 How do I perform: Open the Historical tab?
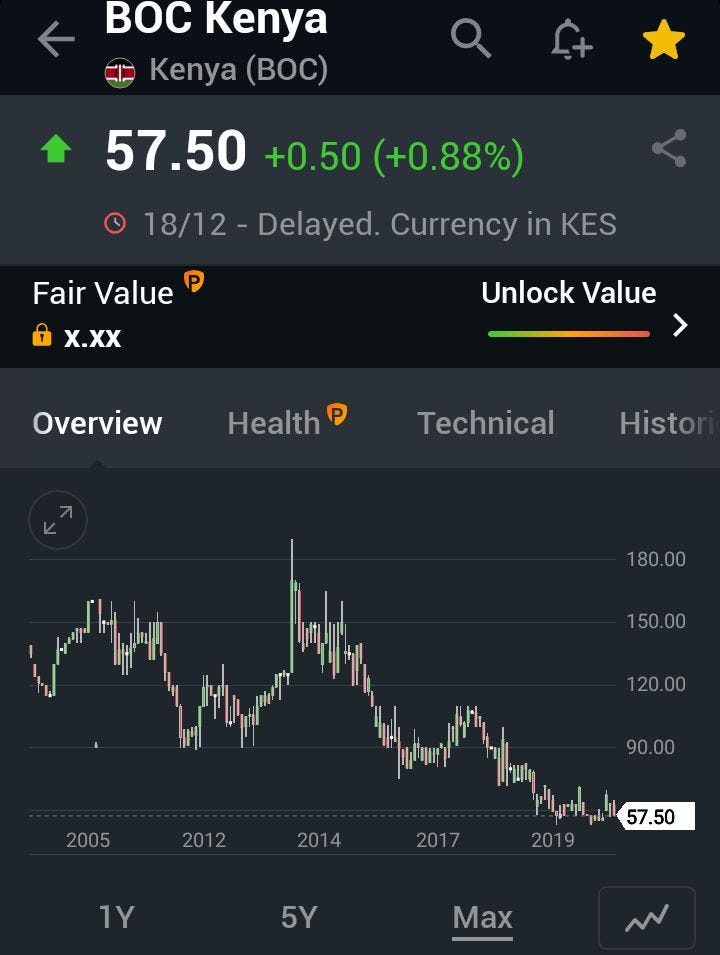(x=669, y=423)
